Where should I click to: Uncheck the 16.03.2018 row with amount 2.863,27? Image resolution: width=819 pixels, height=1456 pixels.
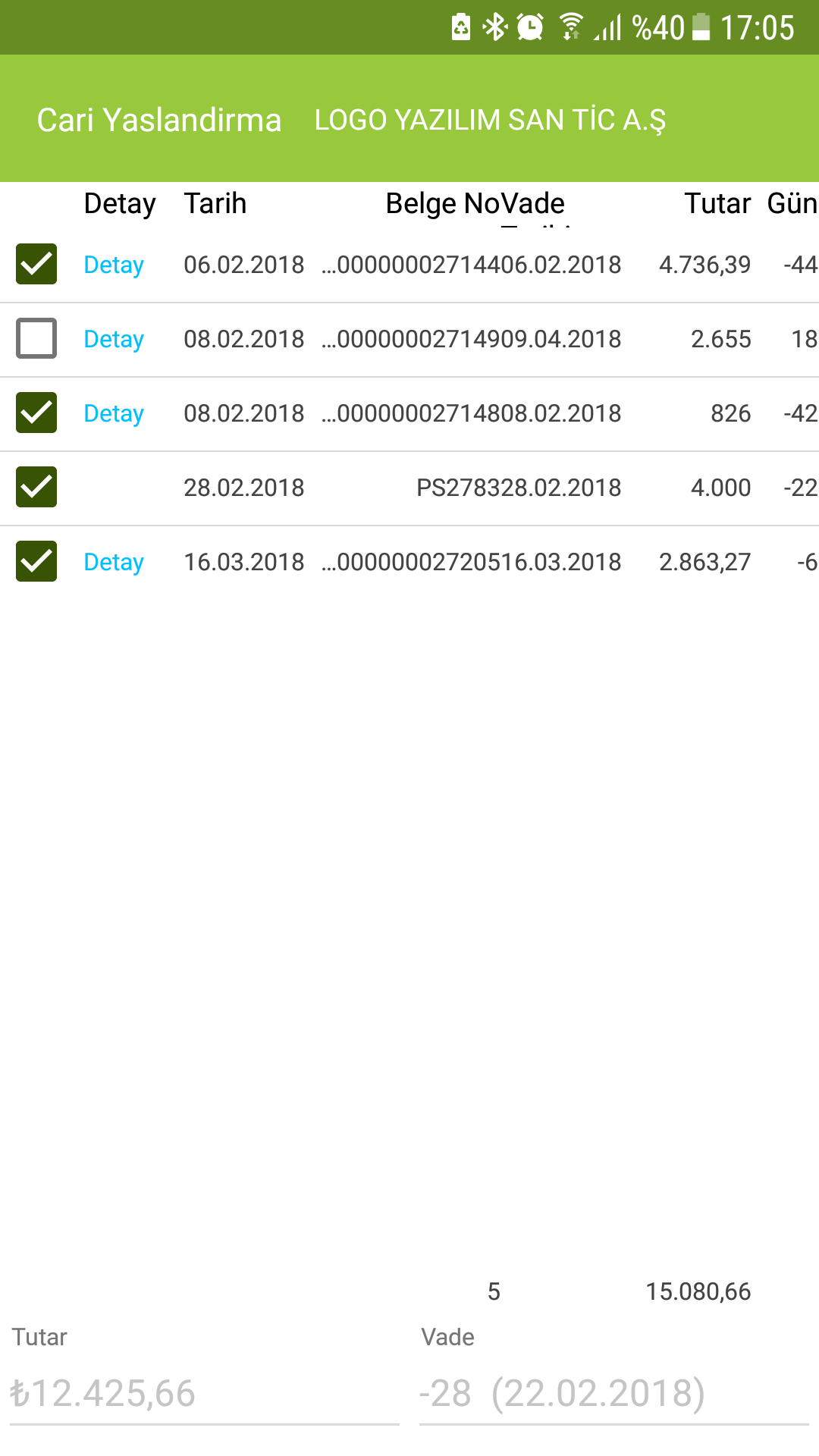[36, 561]
